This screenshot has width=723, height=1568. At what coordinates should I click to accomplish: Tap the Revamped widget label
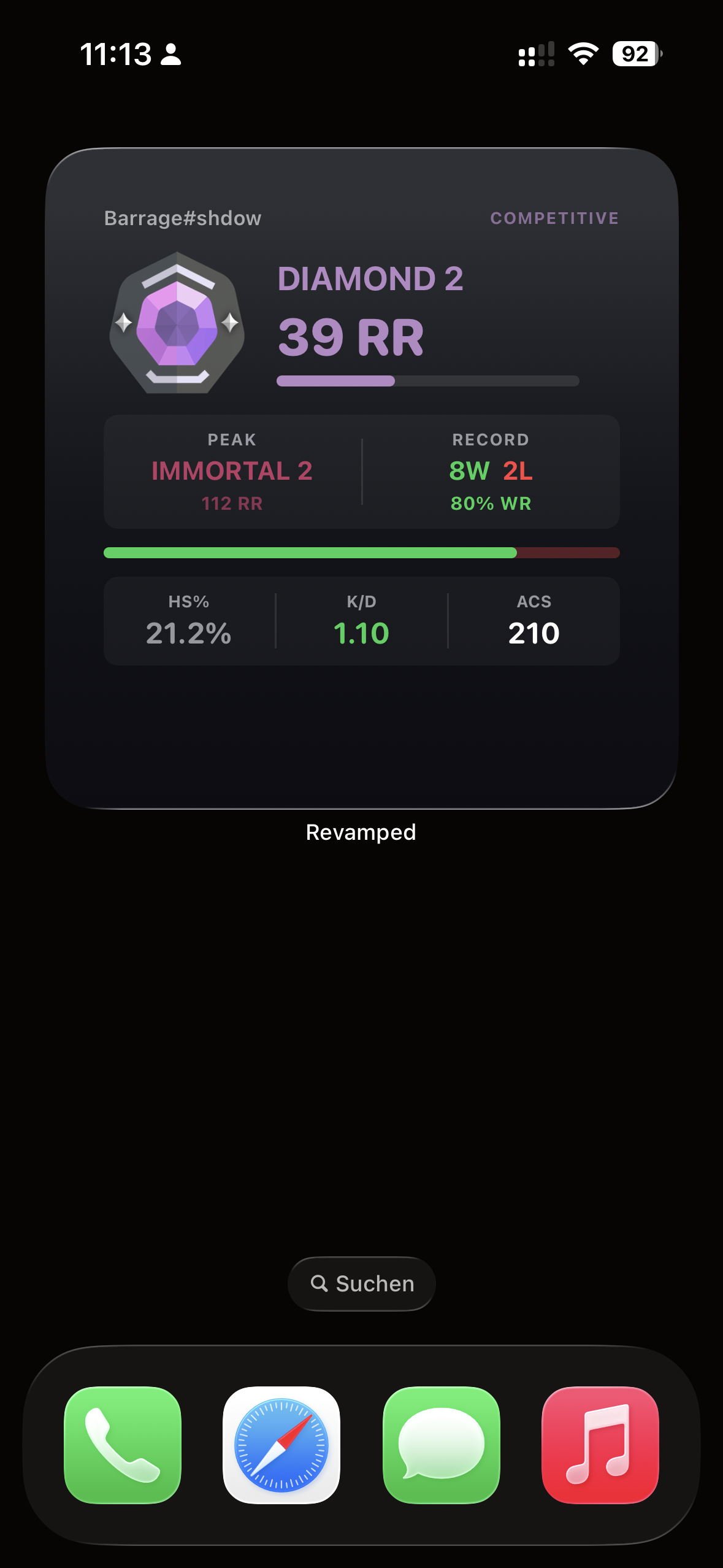point(361,832)
